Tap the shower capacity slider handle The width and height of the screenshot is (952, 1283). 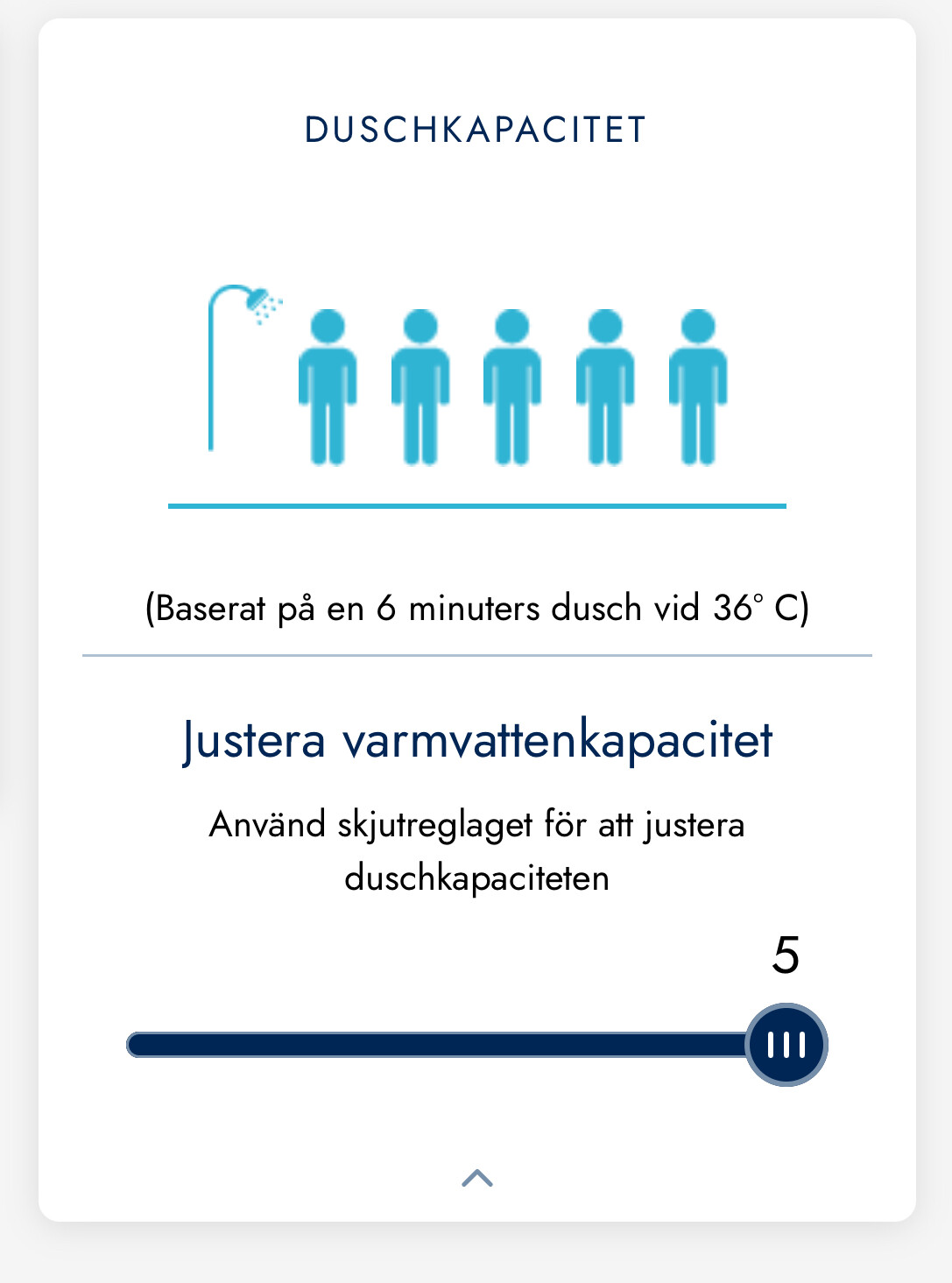click(x=786, y=1045)
